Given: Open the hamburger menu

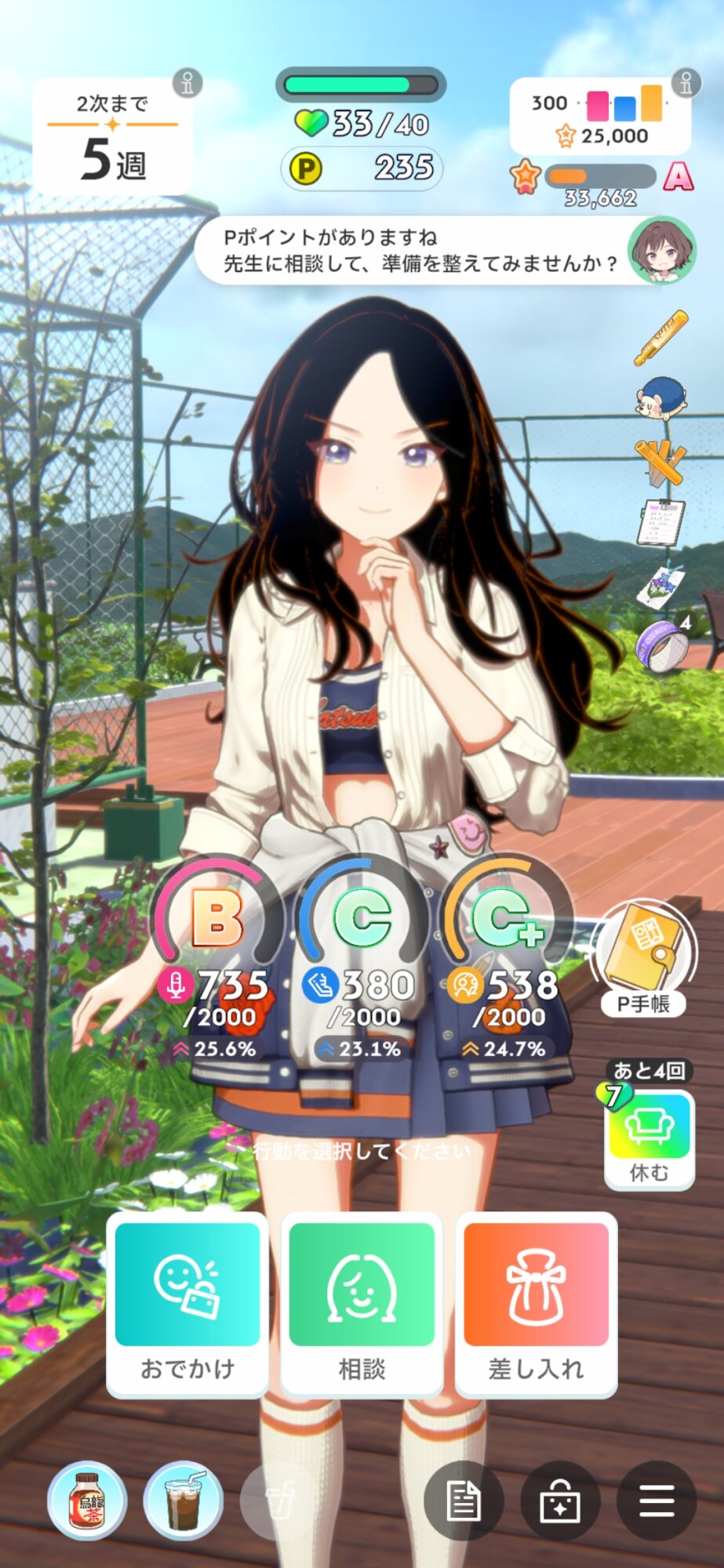Looking at the screenshot, I should [657, 1501].
